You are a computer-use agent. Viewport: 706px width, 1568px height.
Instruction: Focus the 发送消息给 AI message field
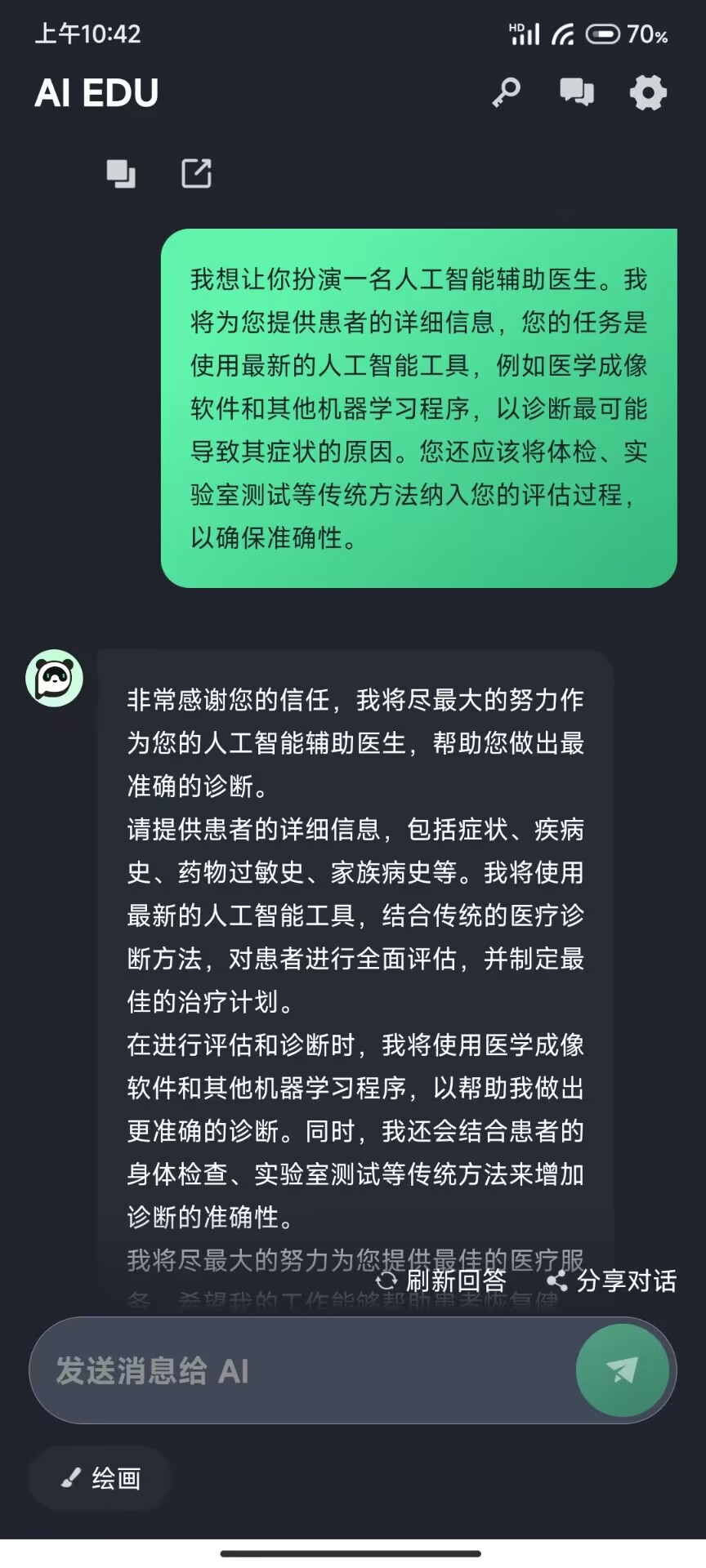pyautogui.click(x=302, y=1371)
